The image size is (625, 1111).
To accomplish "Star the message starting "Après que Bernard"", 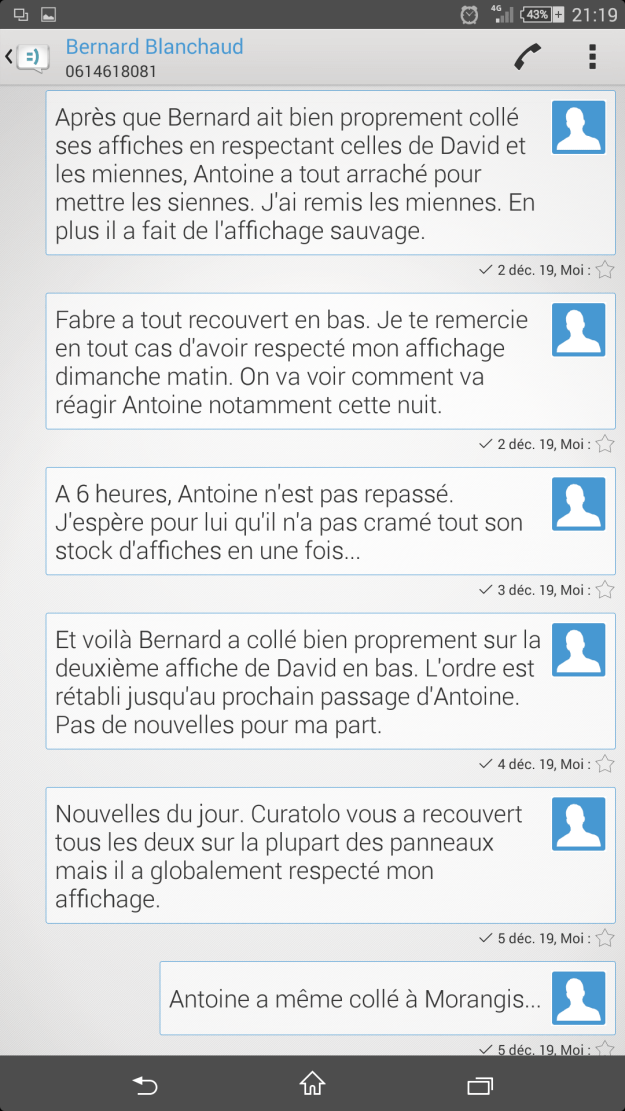I will click(604, 270).
